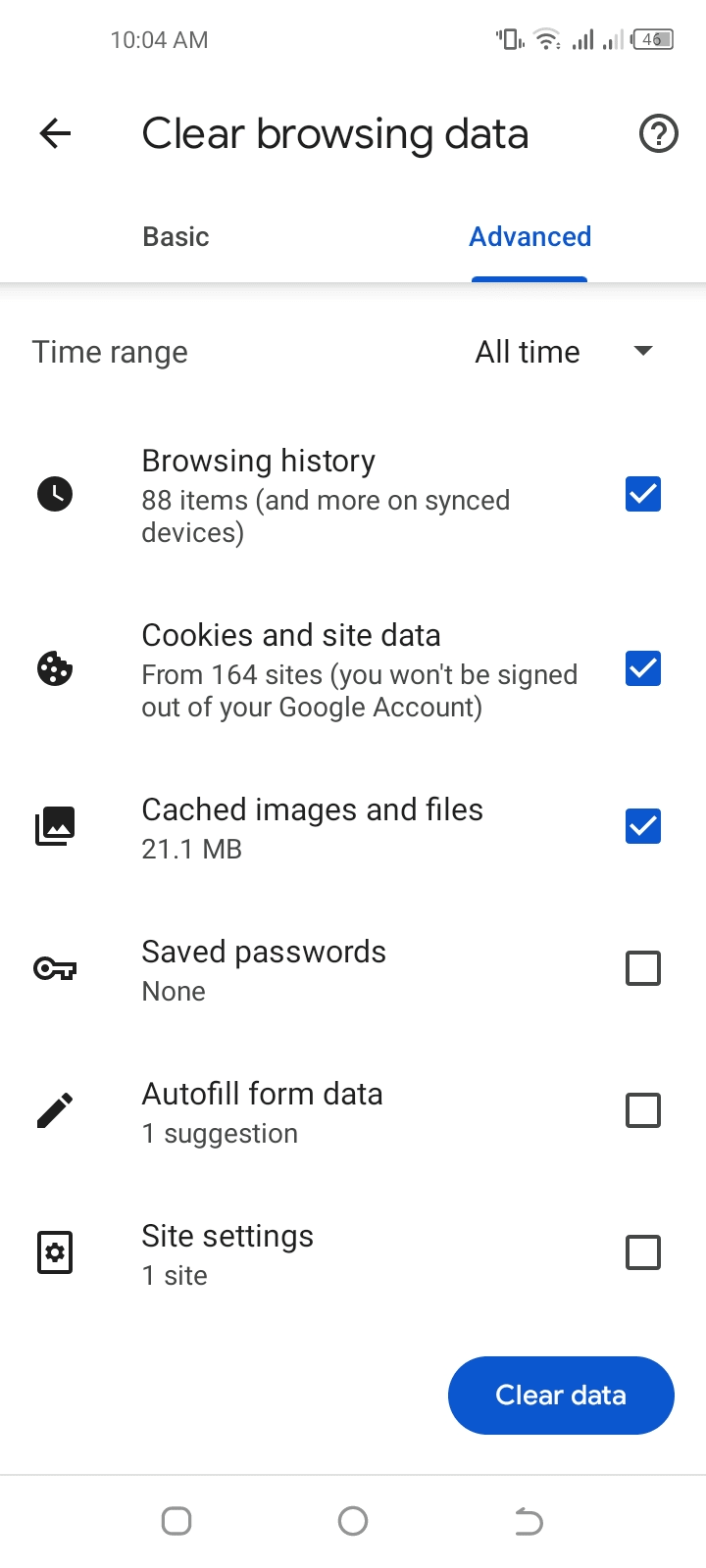Image resolution: width=706 pixels, height=1568 pixels.
Task: Untick Cached images and files
Action: click(x=643, y=826)
